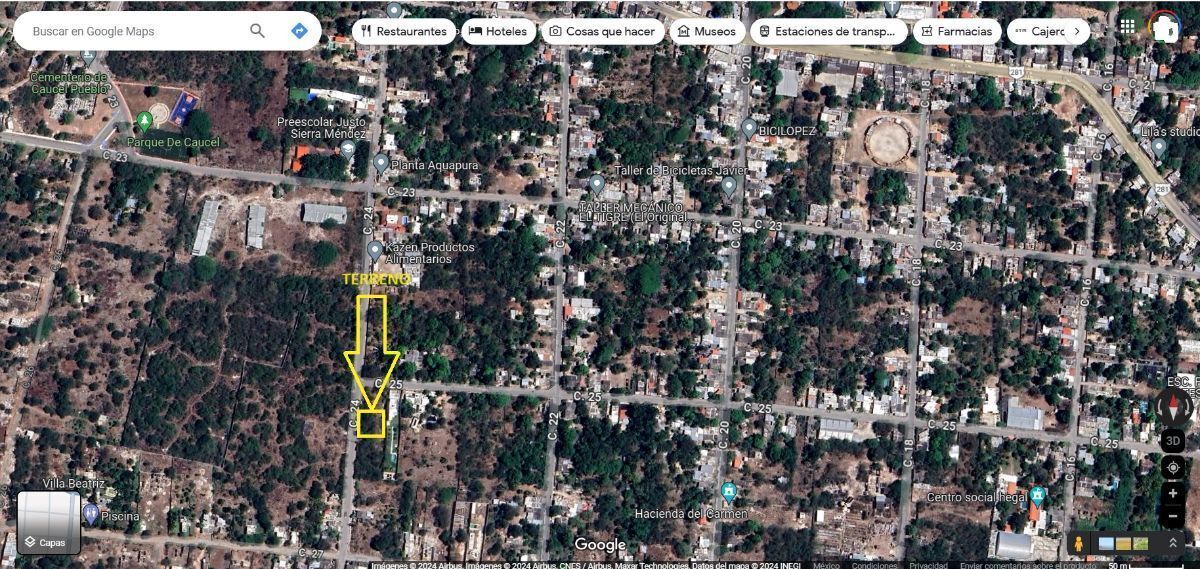Activate the Street View pegman
This screenshot has height=569, width=1200.
(x=1079, y=544)
